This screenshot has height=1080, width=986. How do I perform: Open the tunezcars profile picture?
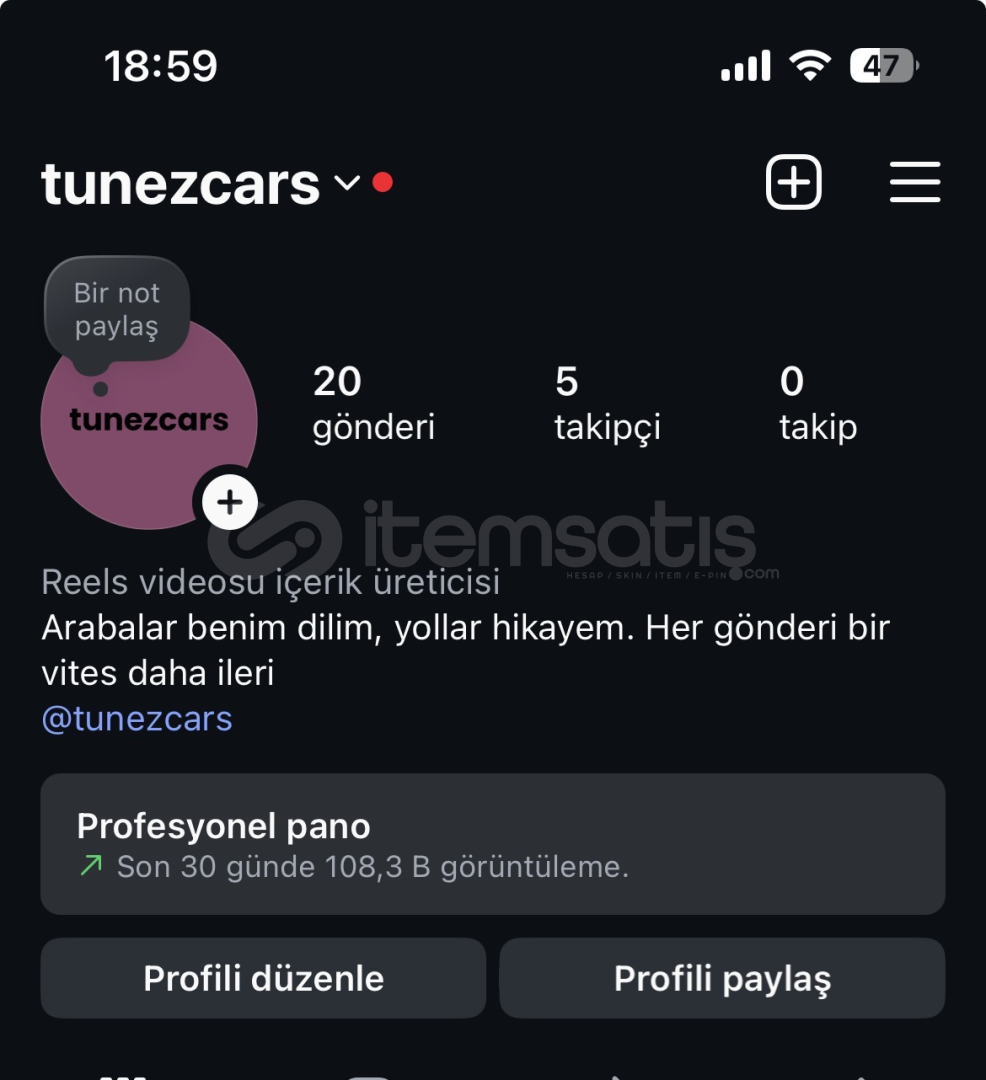pos(140,440)
